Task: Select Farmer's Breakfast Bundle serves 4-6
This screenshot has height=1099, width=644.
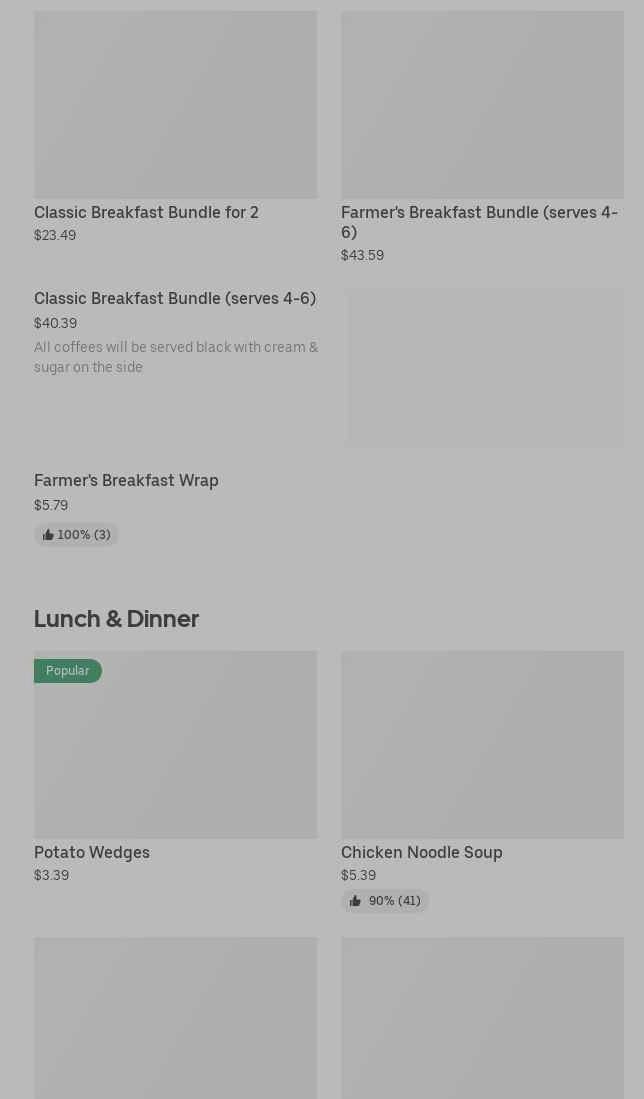Action: click(x=479, y=221)
